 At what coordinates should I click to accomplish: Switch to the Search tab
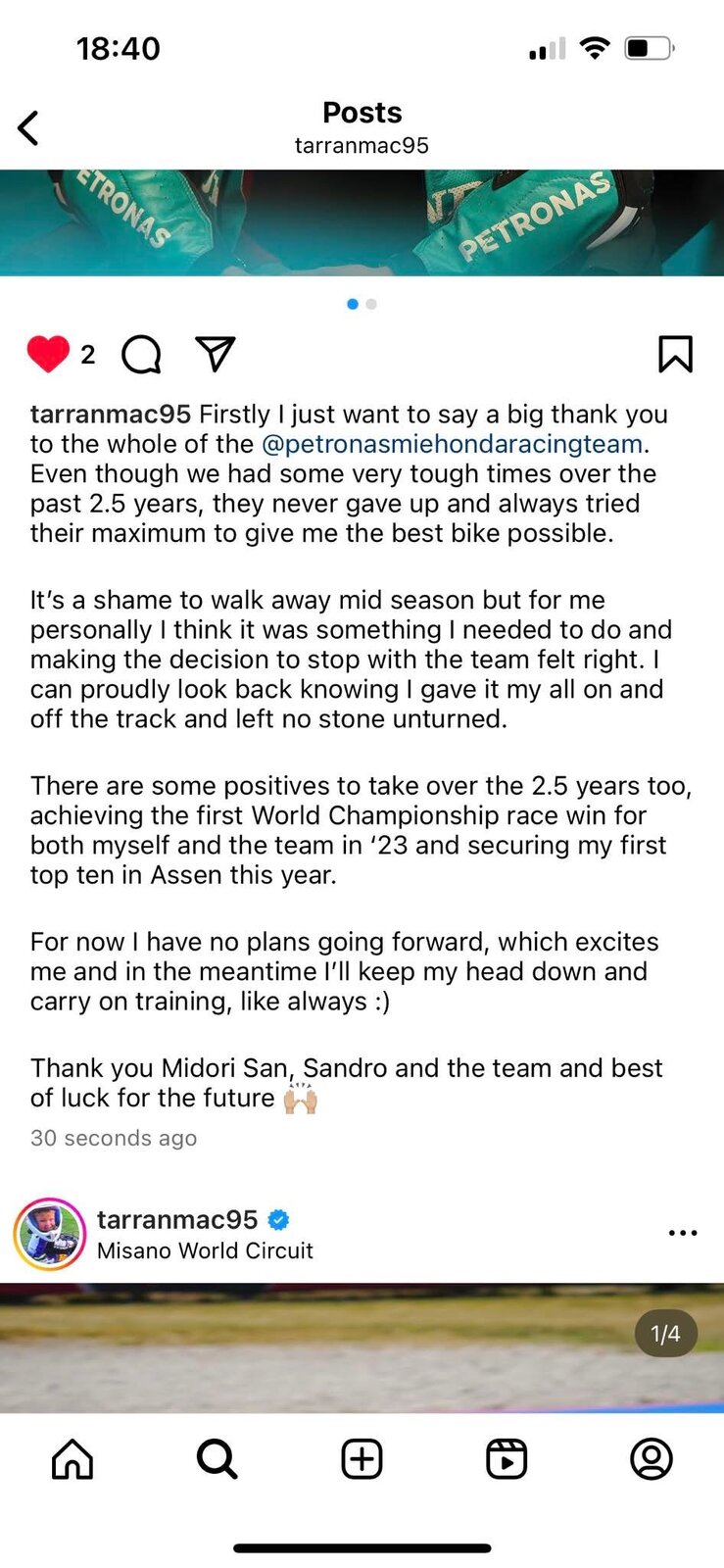(x=217, y=1458)
